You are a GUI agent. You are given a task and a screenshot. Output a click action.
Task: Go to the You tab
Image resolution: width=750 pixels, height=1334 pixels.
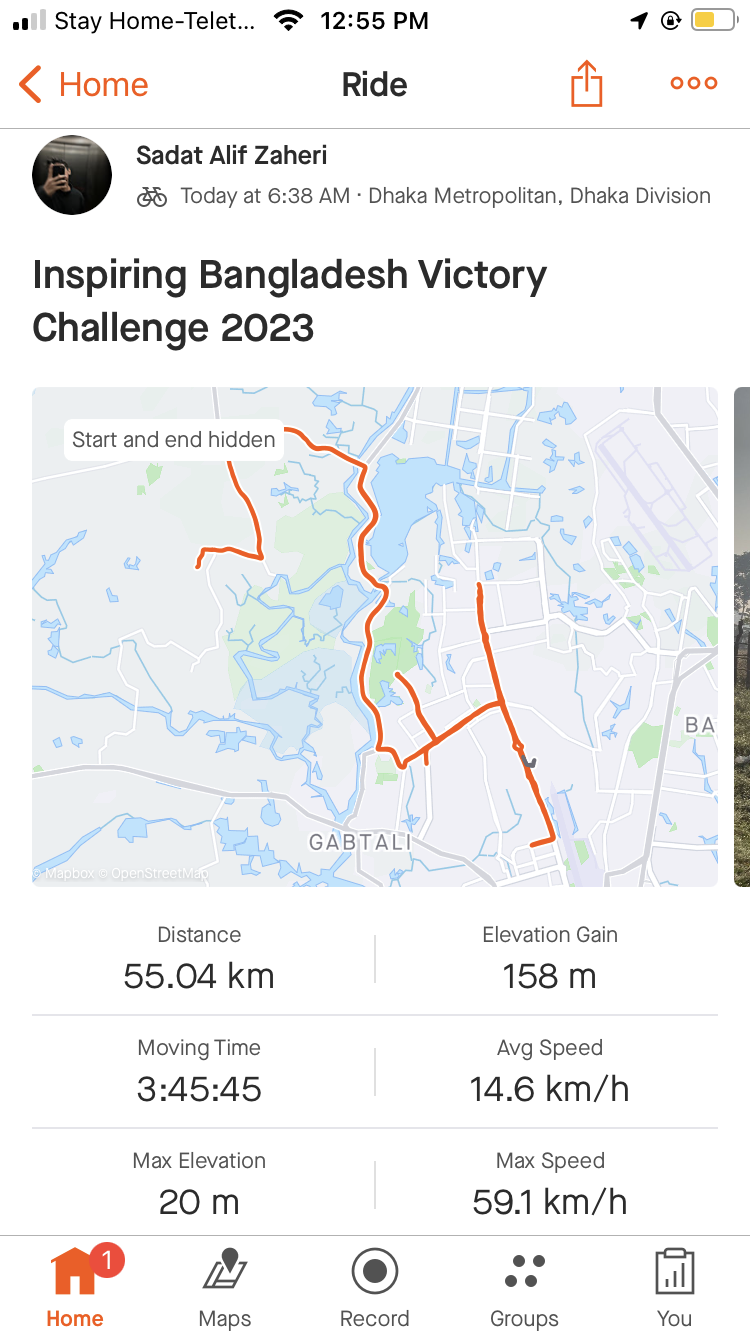click(x=674, y=1286)
